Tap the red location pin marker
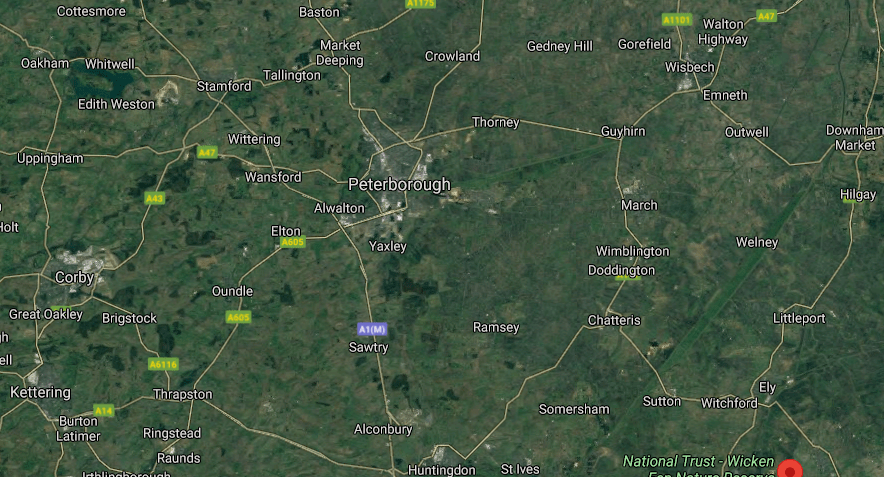The width and height of the screenshot is (884, 477). pyautogui.click(x=791, y=469)
